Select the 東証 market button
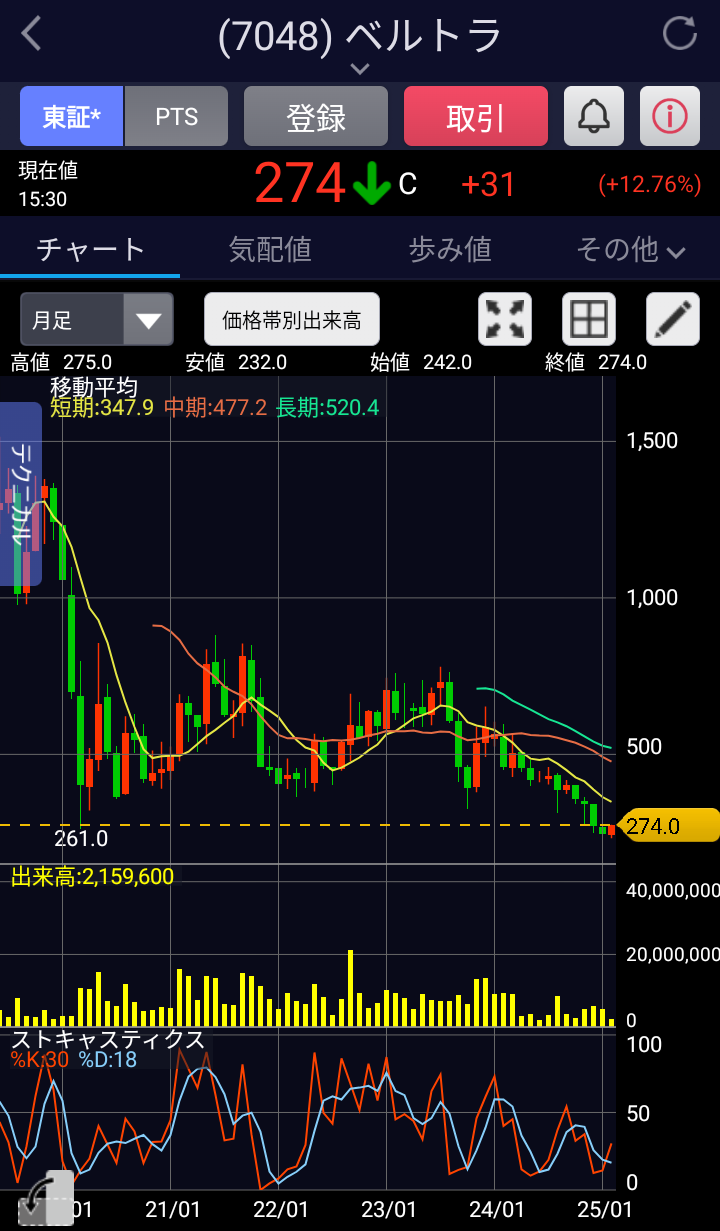Viewport: 720px width, 1231px height. (x=72, y=117)
